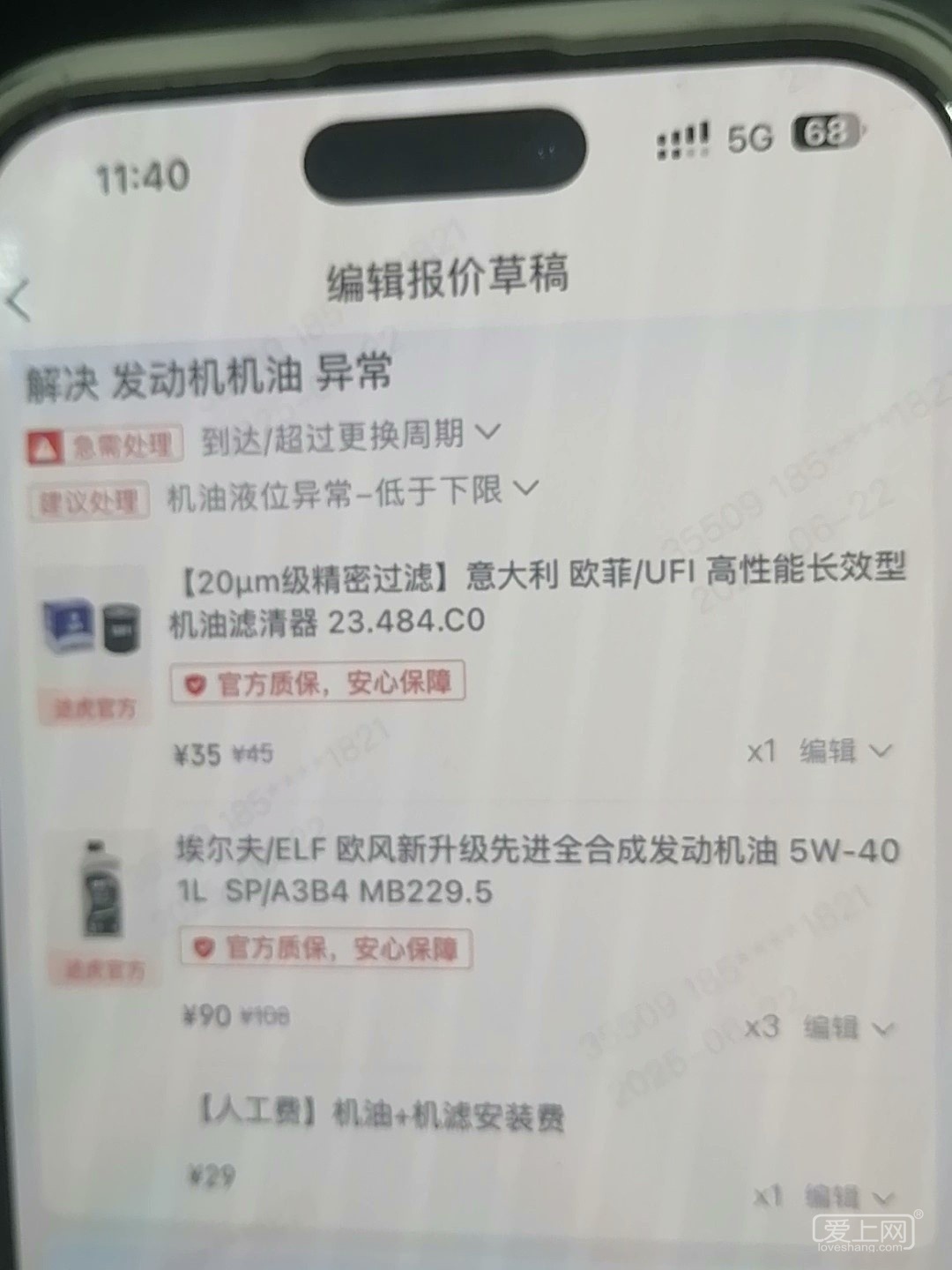
Task: Open the UFI 机油滤清器 product item
Action: click(x=536, y=598)
